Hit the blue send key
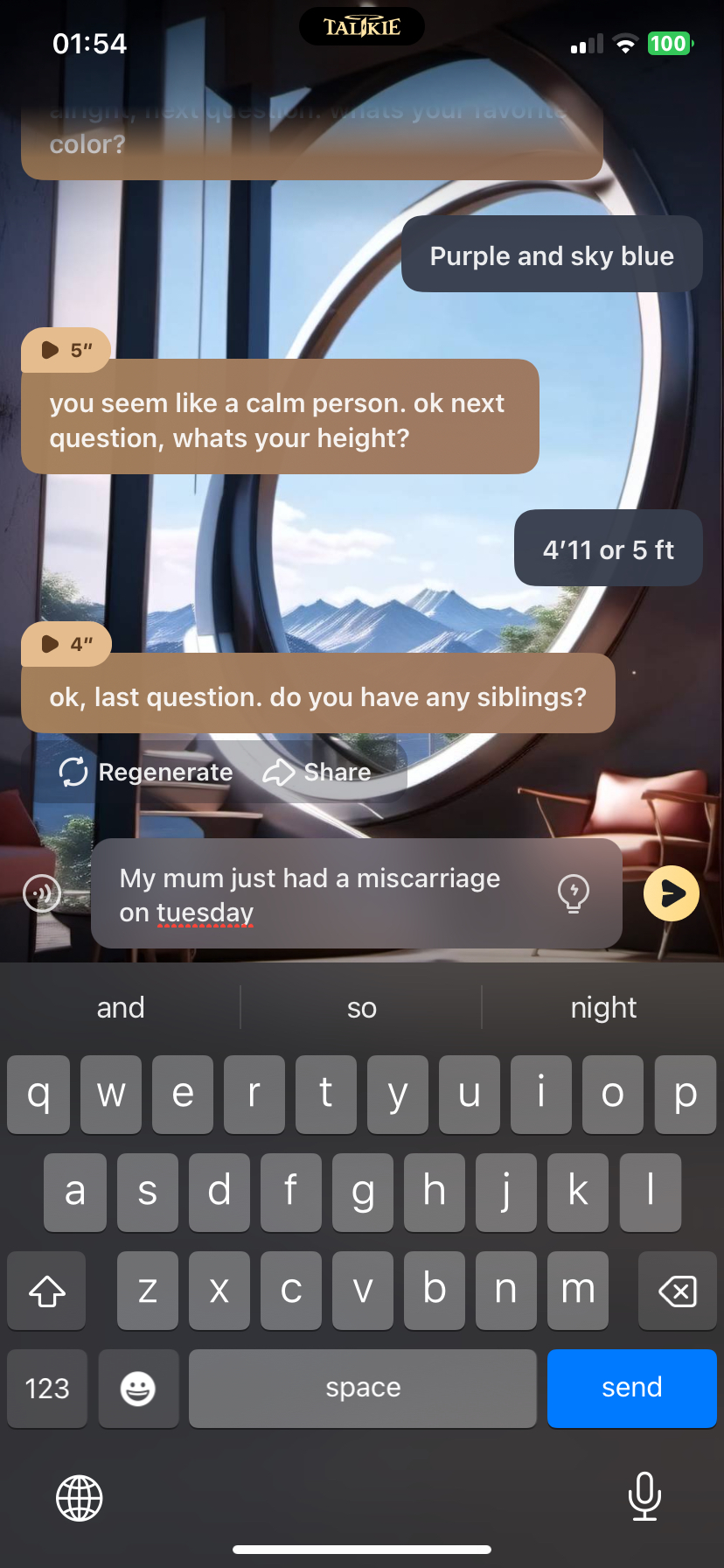724x1568 pixels. coord(631,1388)
